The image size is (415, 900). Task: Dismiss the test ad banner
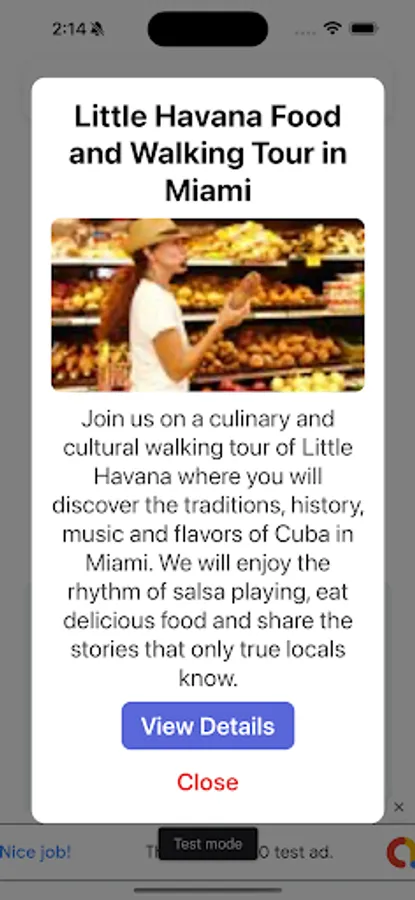(399, 807)
